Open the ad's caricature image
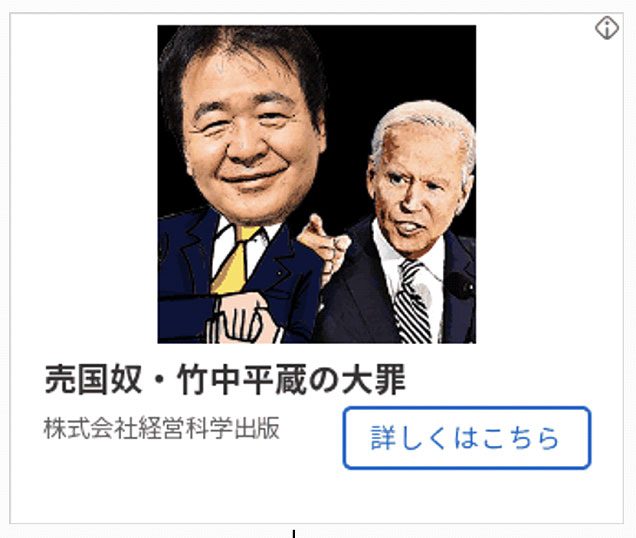 coord(317,184)
